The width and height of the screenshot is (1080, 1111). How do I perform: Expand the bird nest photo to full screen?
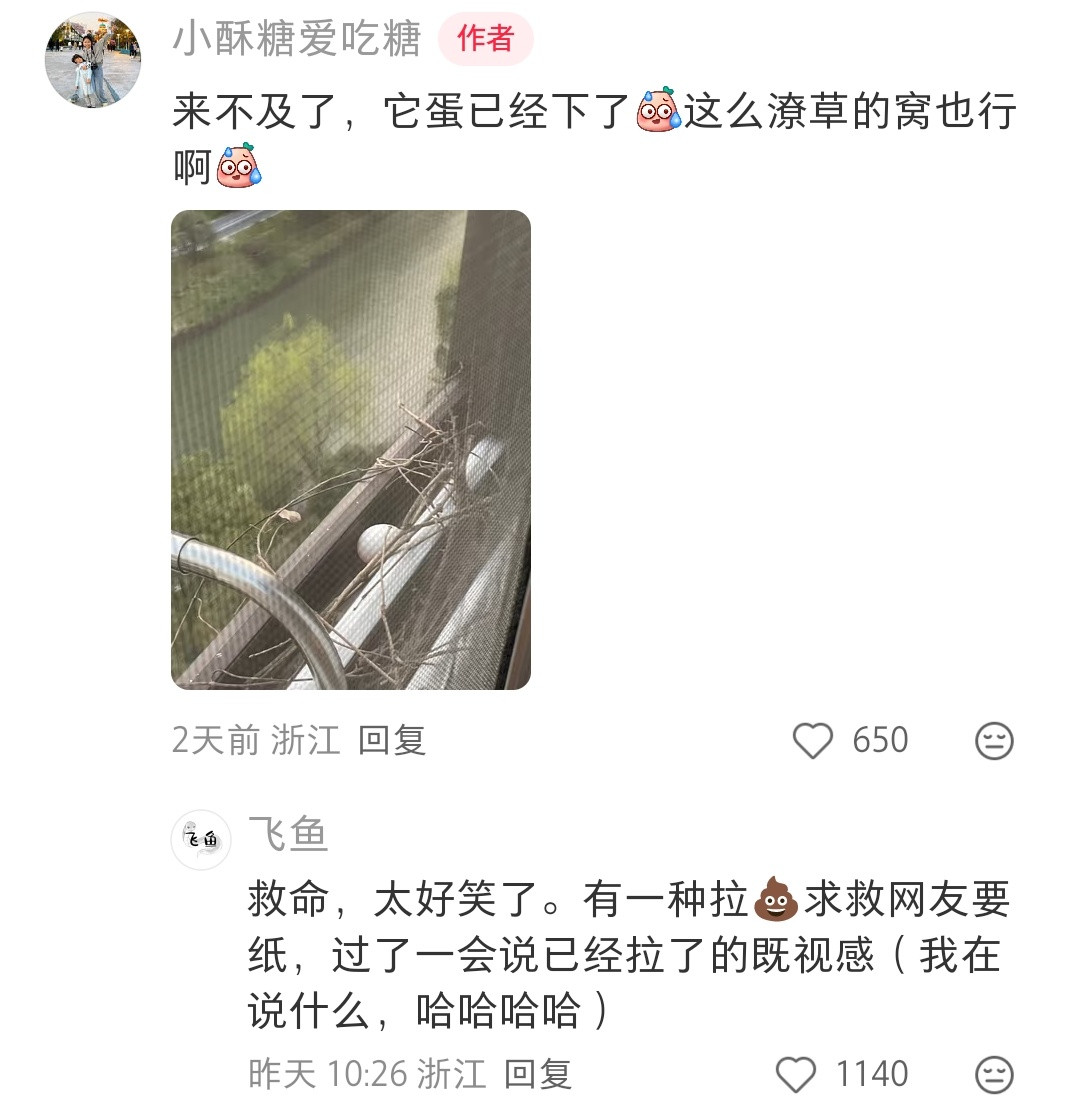point(350,448)
